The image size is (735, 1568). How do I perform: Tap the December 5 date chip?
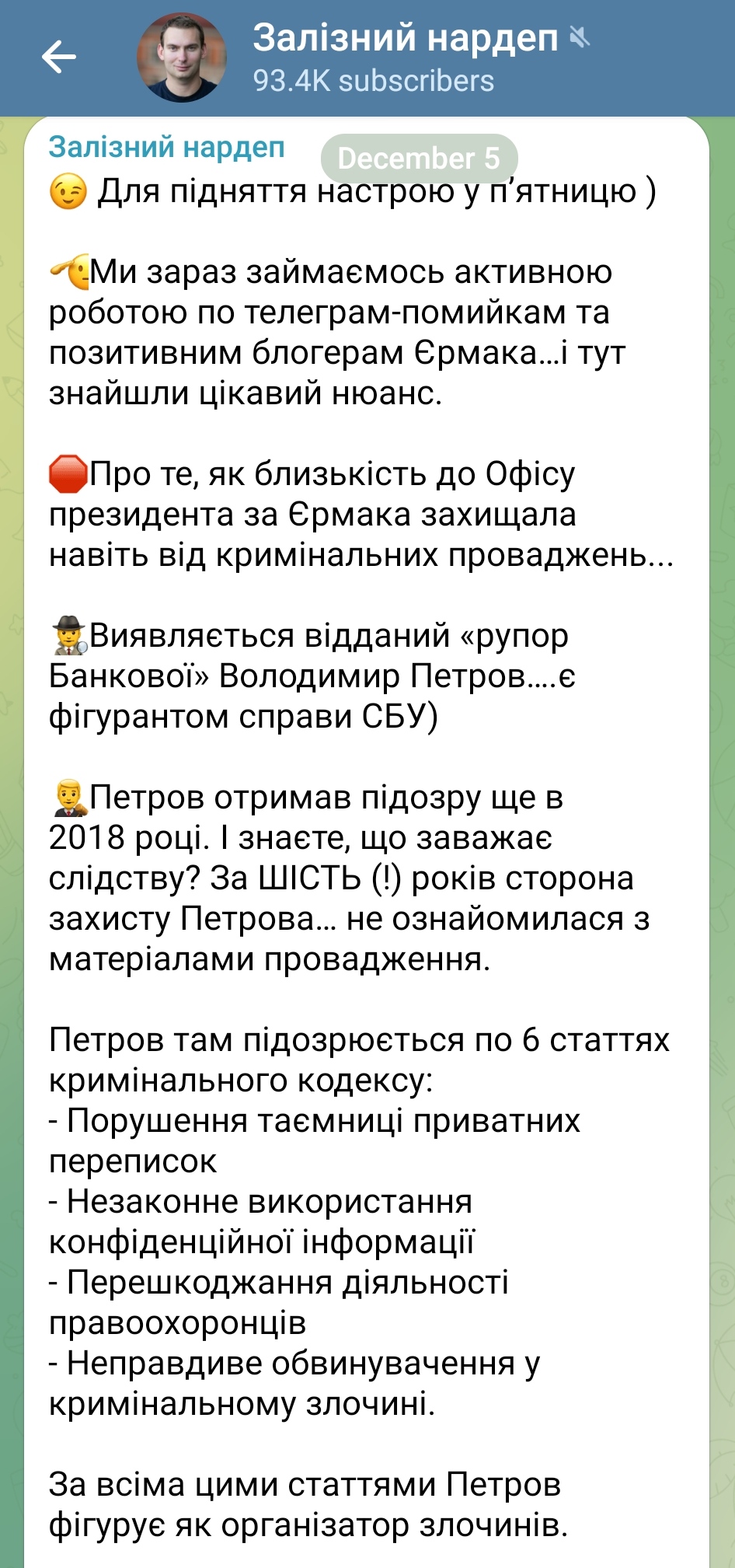419,158
